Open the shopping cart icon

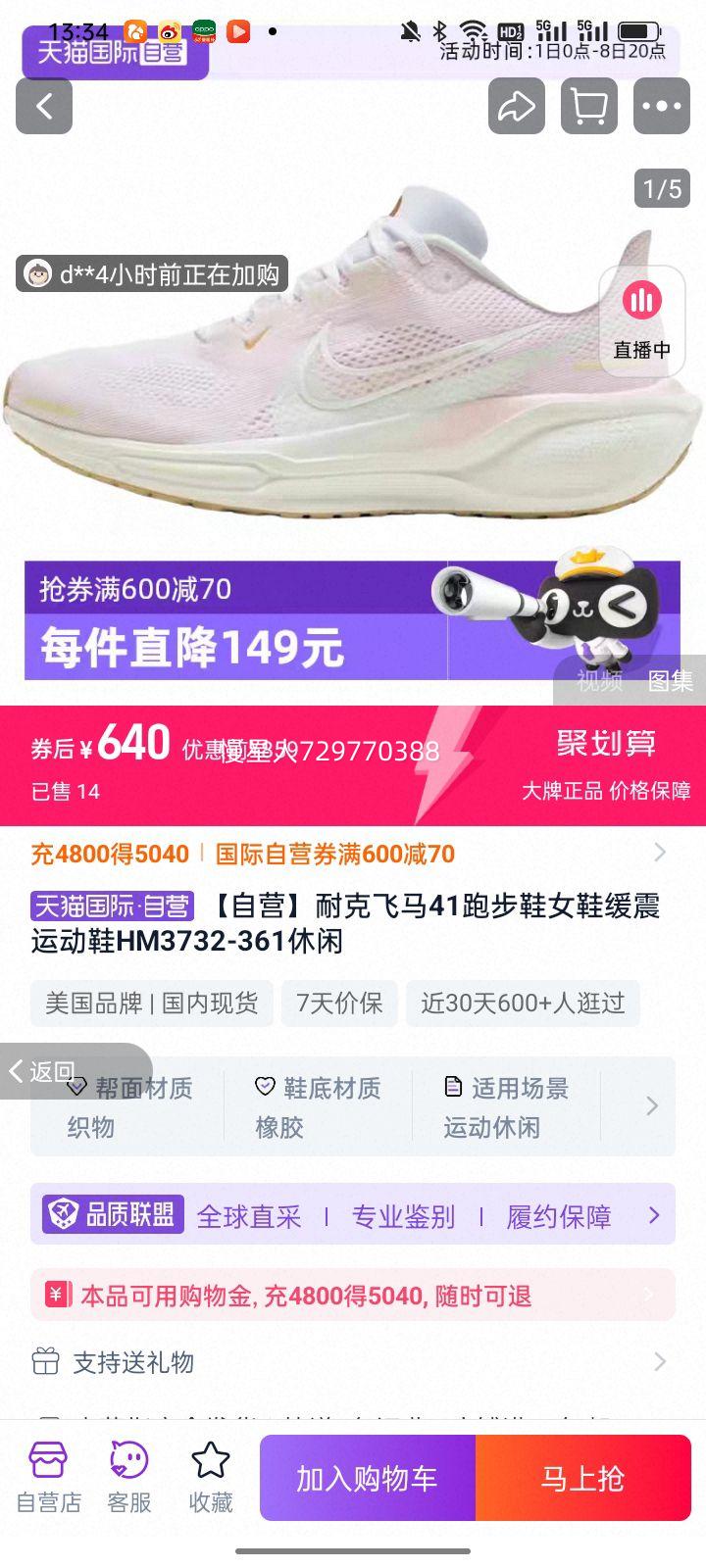coord(588,106)
